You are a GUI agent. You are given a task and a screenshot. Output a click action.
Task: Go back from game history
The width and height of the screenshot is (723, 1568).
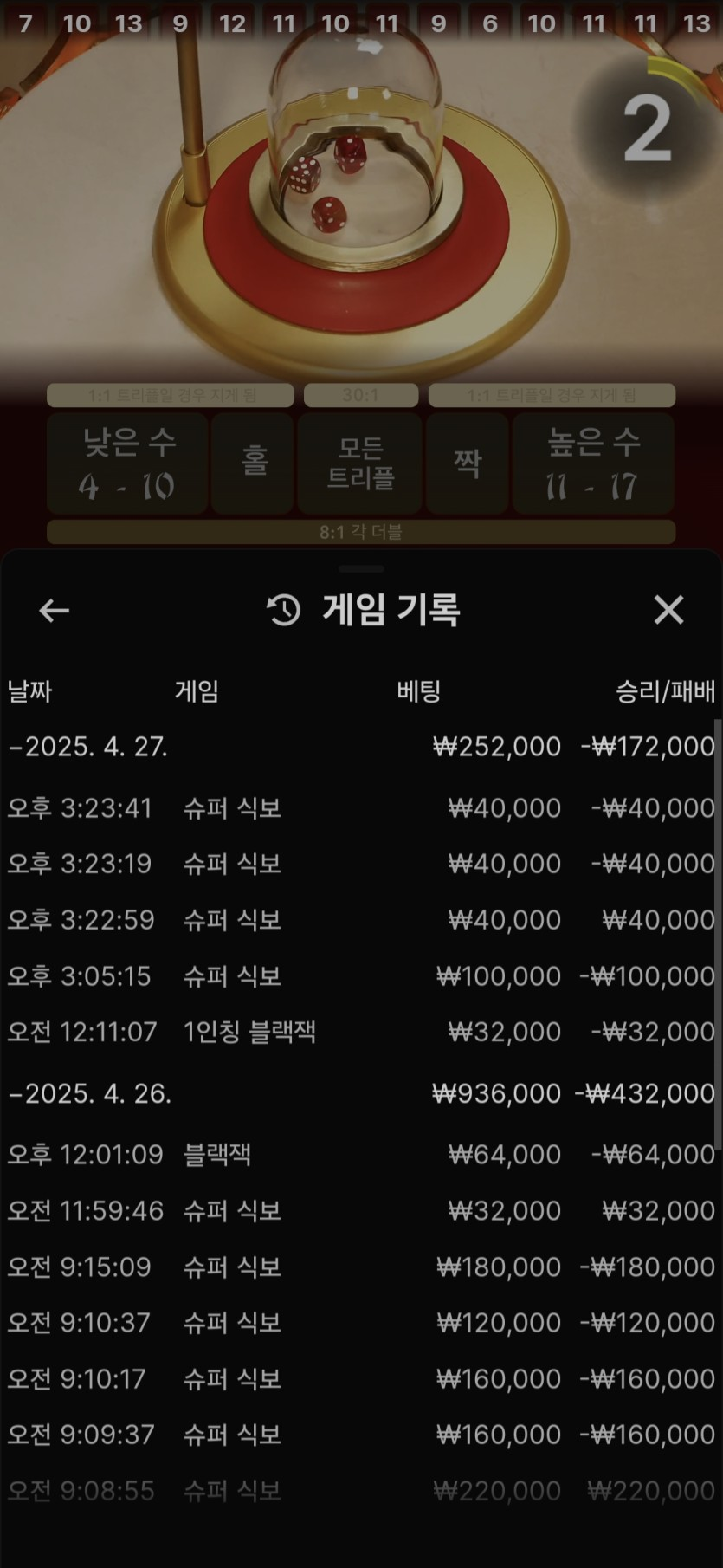54,611
